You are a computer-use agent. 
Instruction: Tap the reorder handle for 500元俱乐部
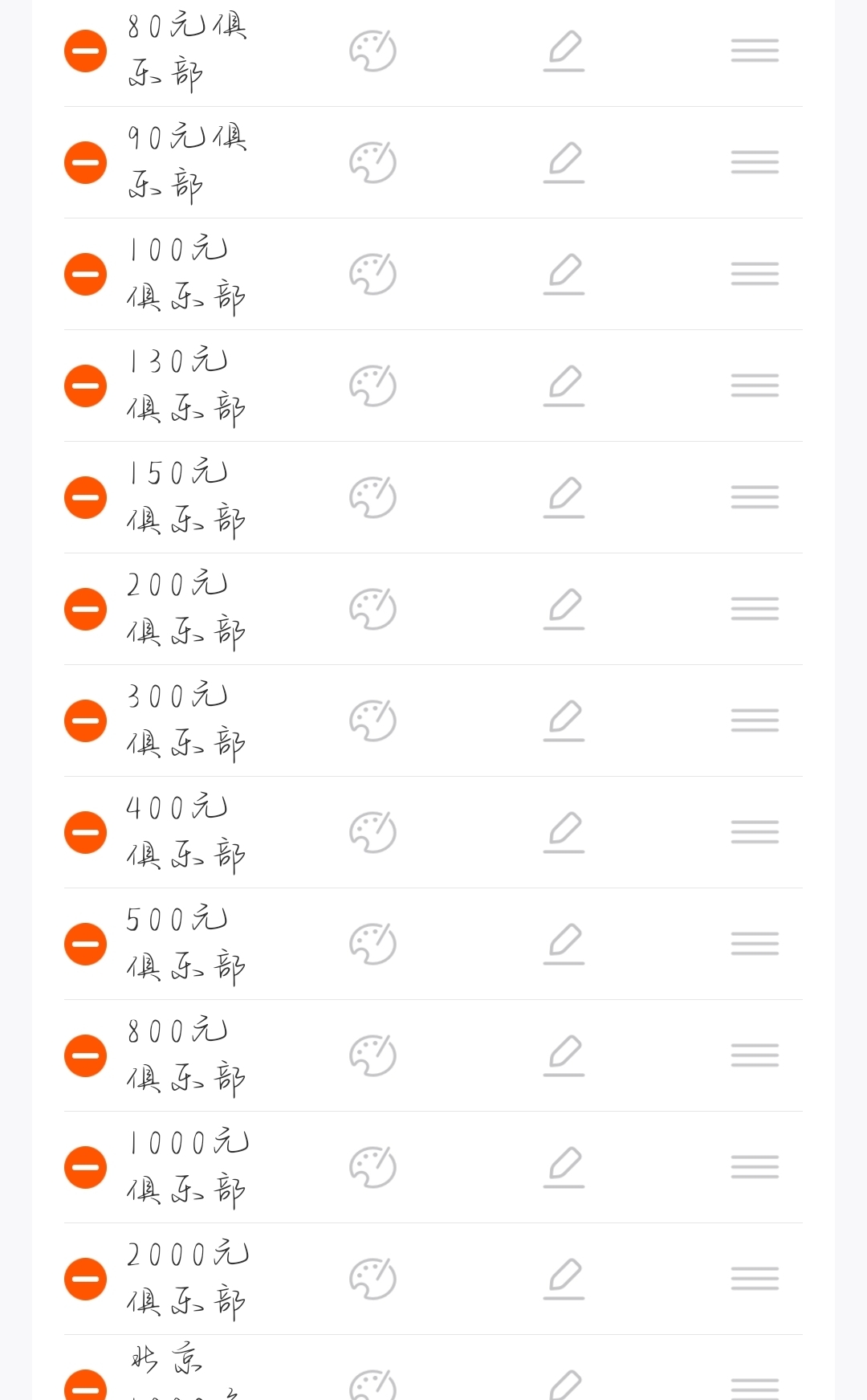pyautogui.click(x=755, y=944)
